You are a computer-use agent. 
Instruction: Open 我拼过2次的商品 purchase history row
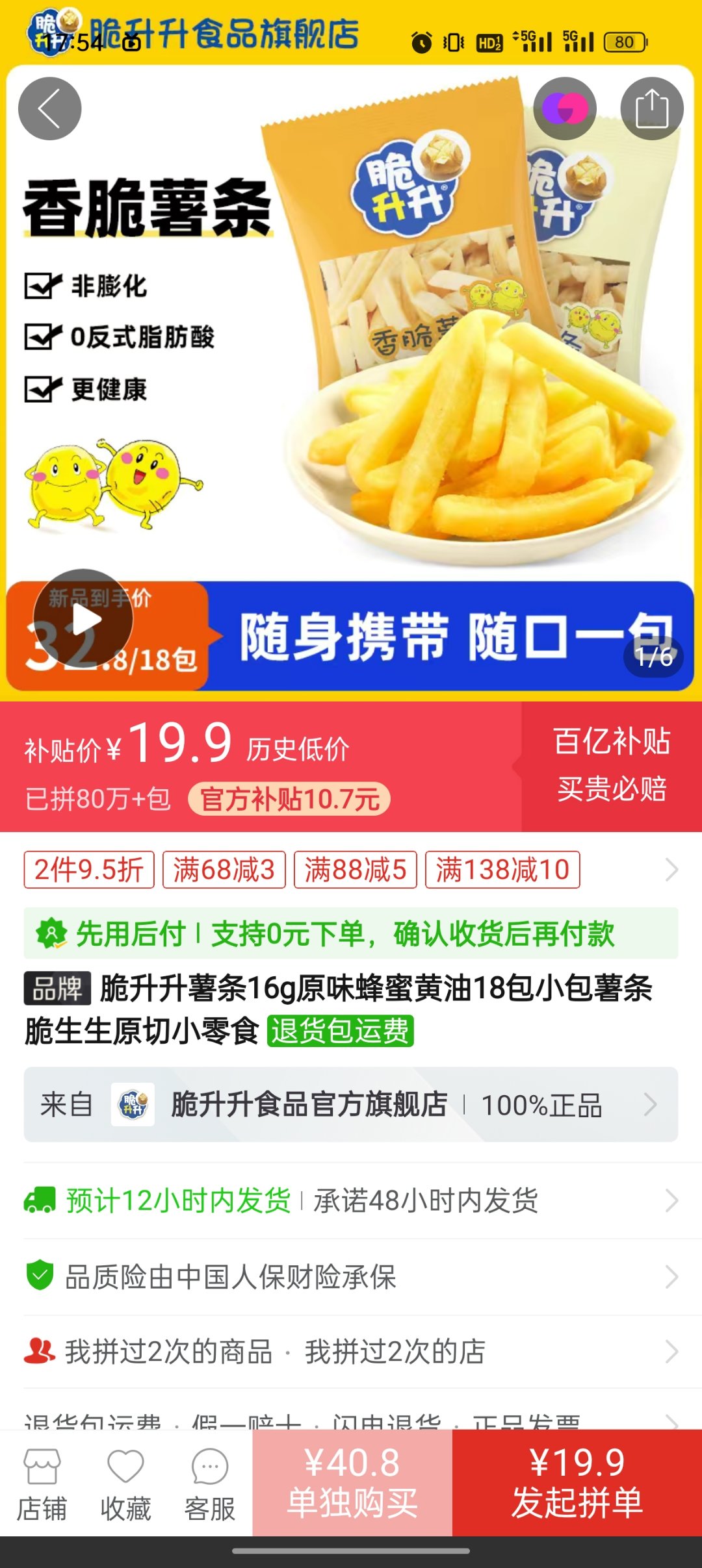tap(351, 1352)
